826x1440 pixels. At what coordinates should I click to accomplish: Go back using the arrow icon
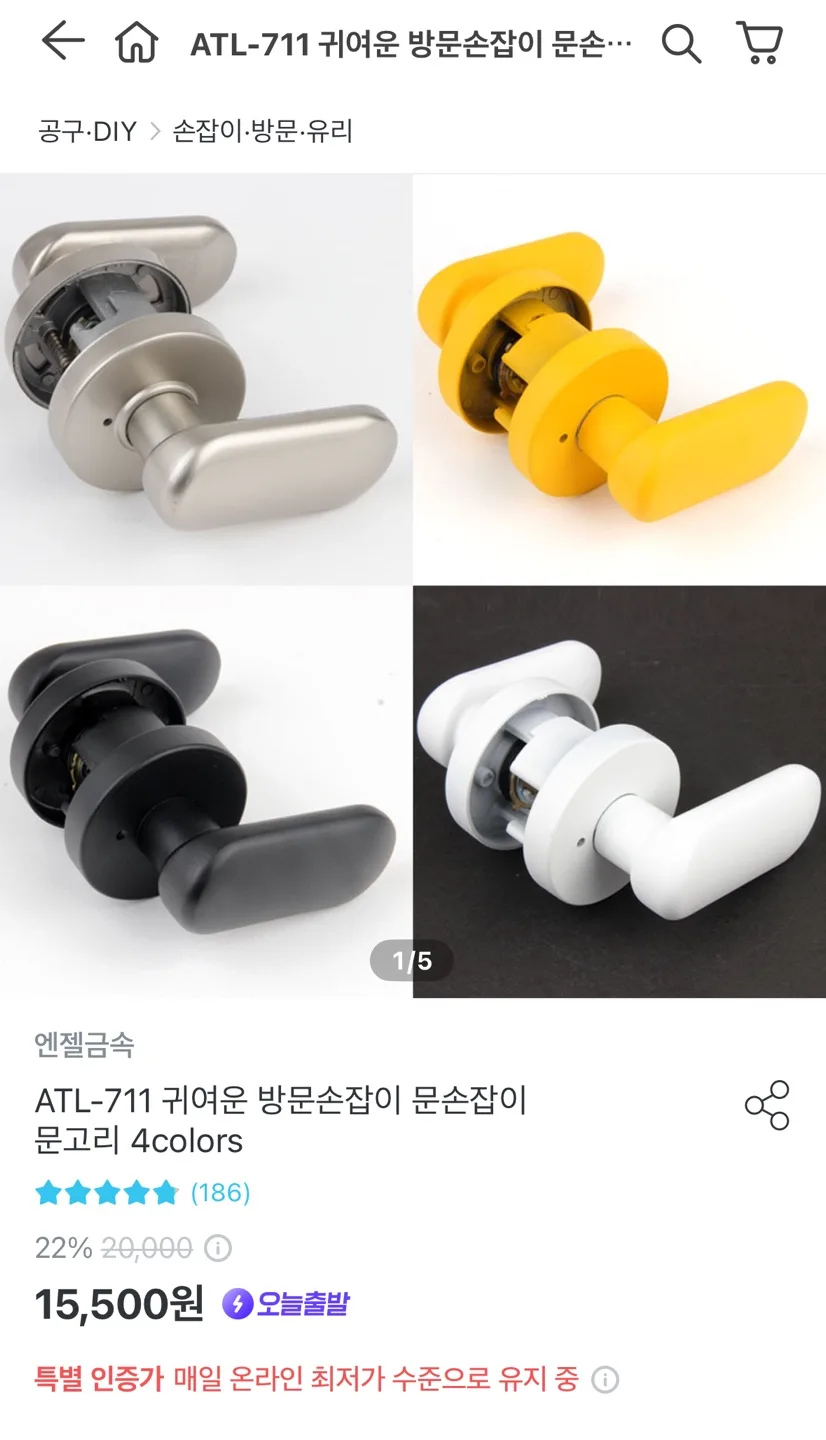[62, 42]
